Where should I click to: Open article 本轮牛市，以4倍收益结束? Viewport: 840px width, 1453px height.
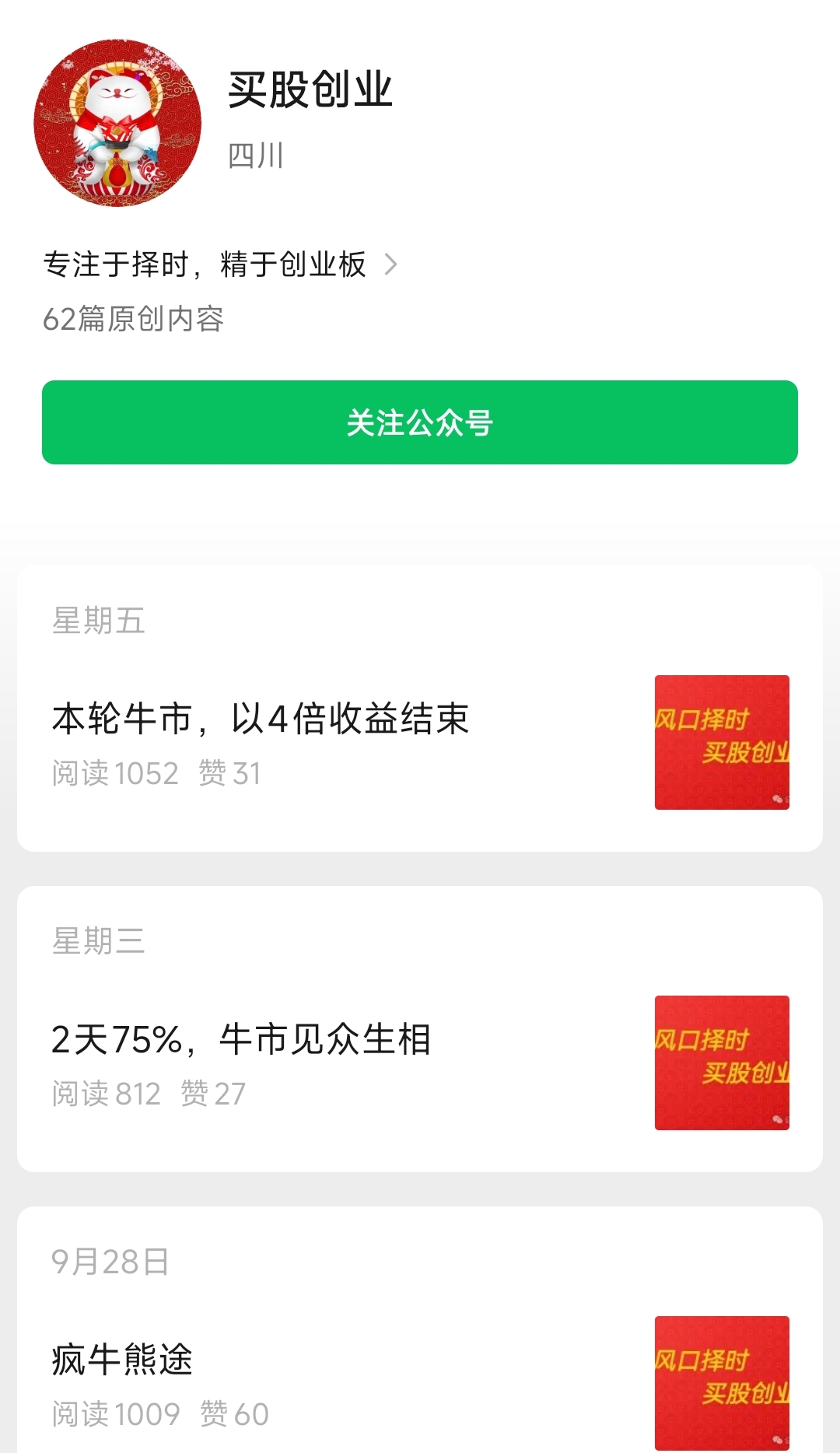[x=261, y=718]
